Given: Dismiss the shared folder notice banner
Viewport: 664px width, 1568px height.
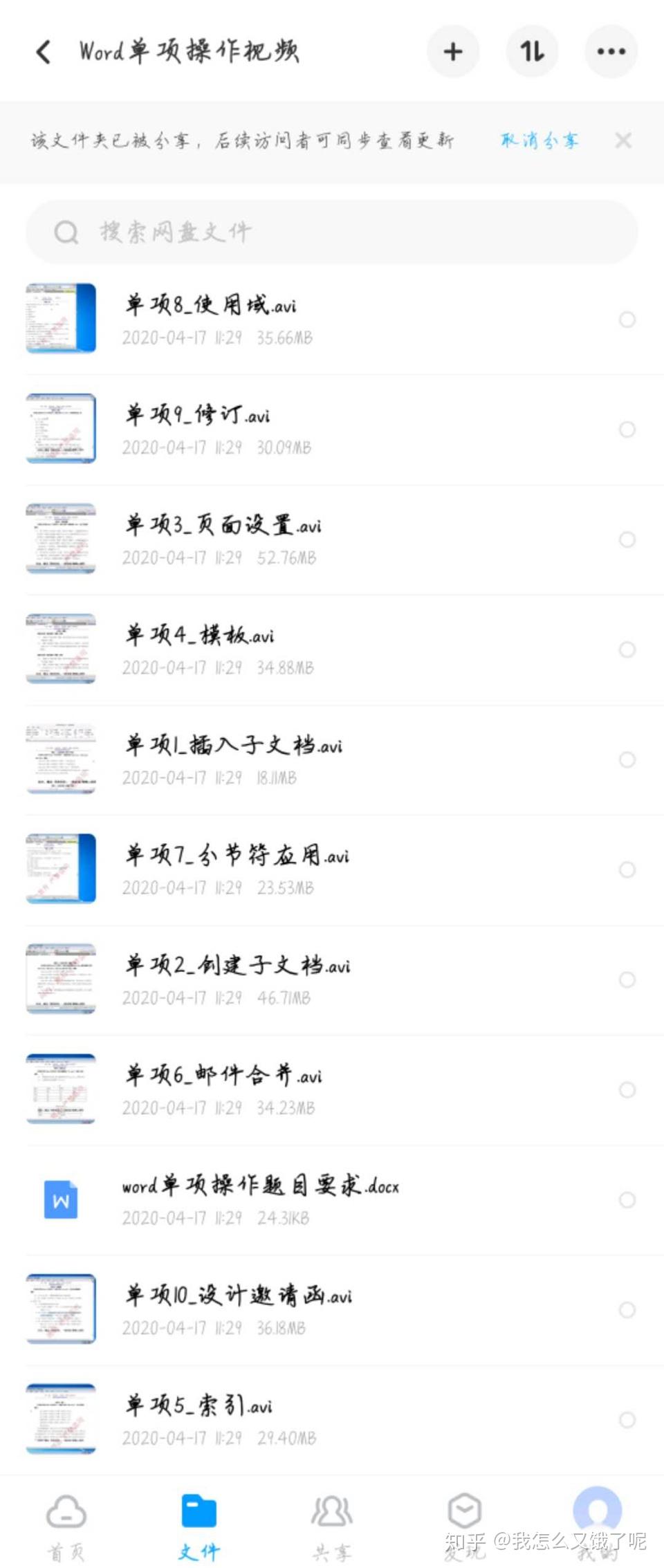Looking at the screenshot, I should point(623,141).
